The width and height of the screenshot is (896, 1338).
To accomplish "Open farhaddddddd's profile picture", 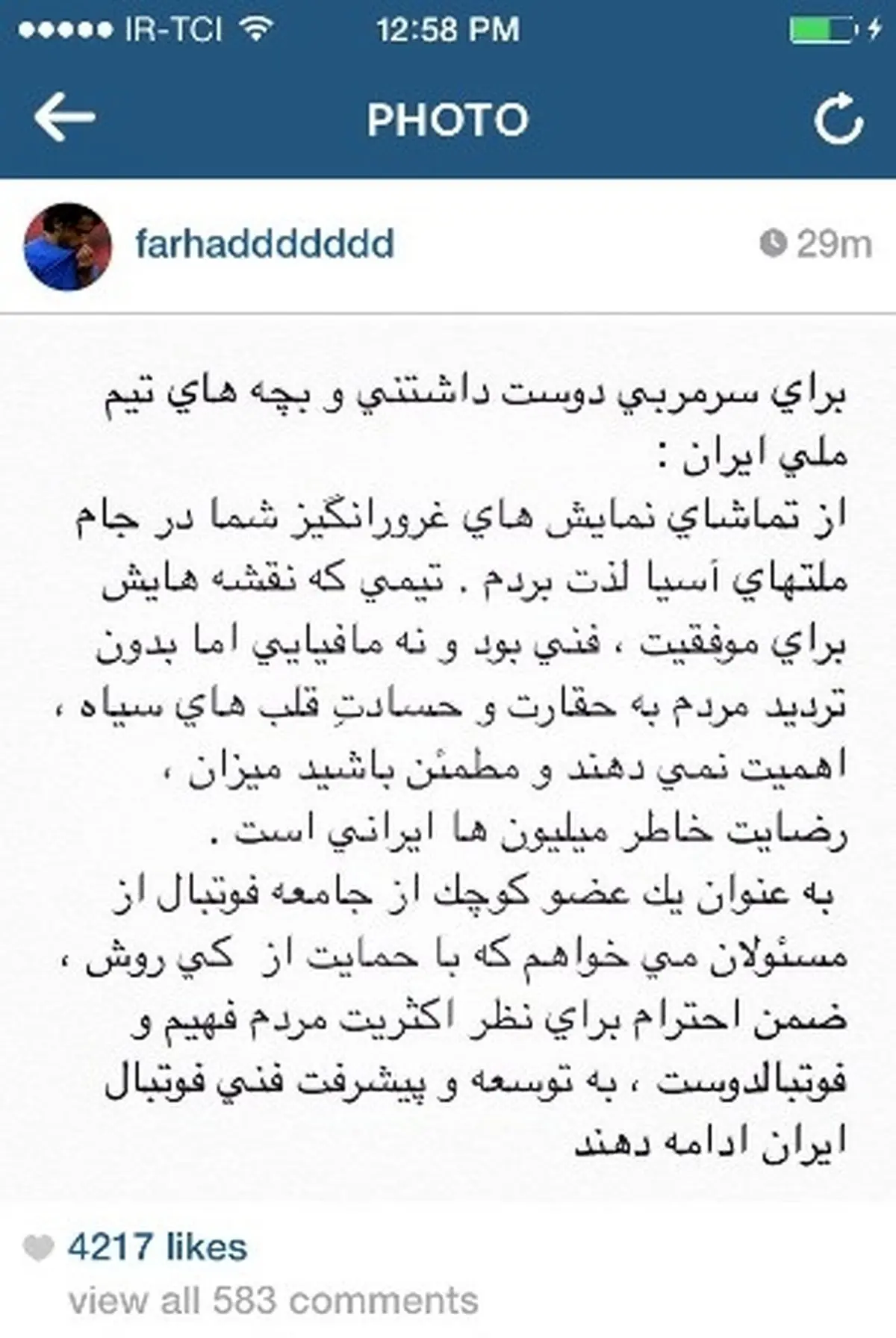I will pyautogui.click(x=68, y=246).
